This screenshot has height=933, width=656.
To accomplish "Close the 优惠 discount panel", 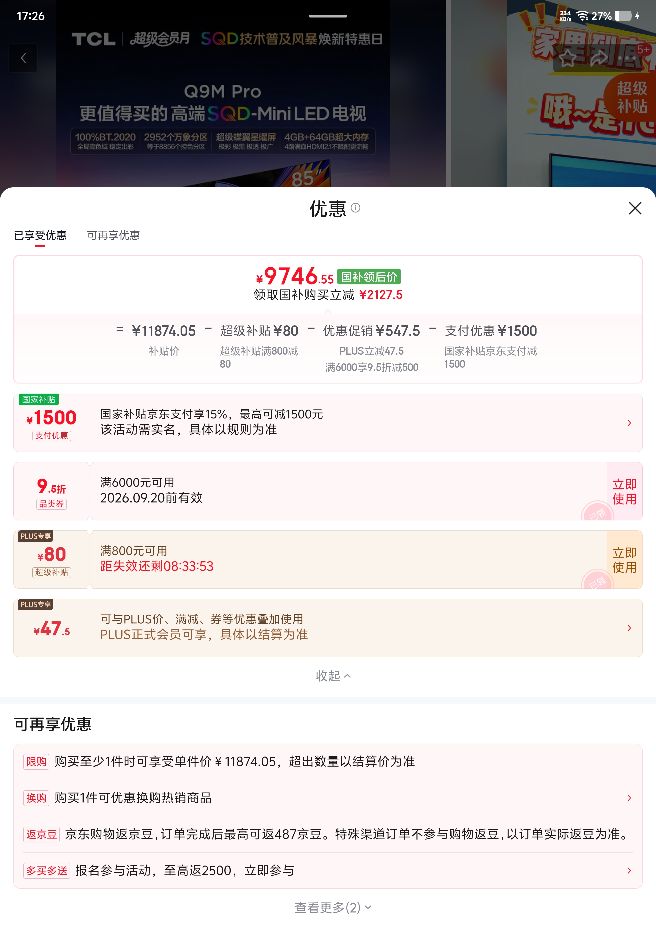I will [x=635, y=208].
